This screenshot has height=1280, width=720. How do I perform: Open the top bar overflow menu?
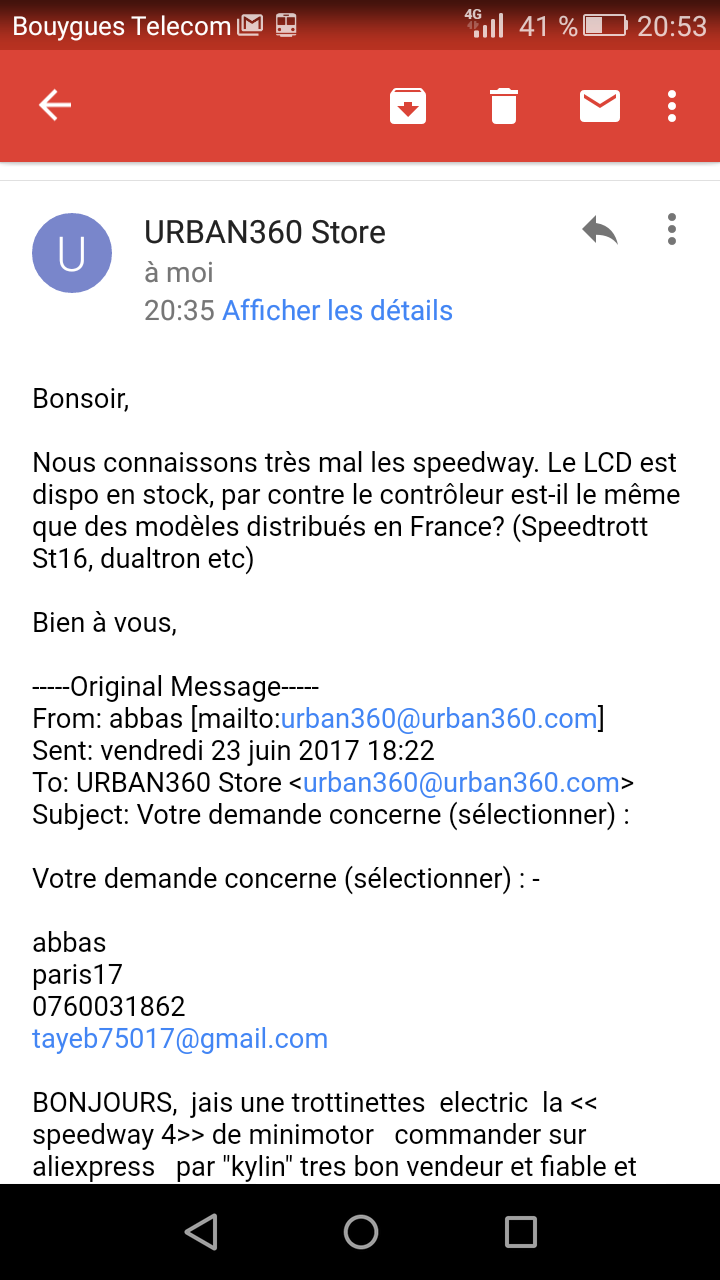point(672,105)
